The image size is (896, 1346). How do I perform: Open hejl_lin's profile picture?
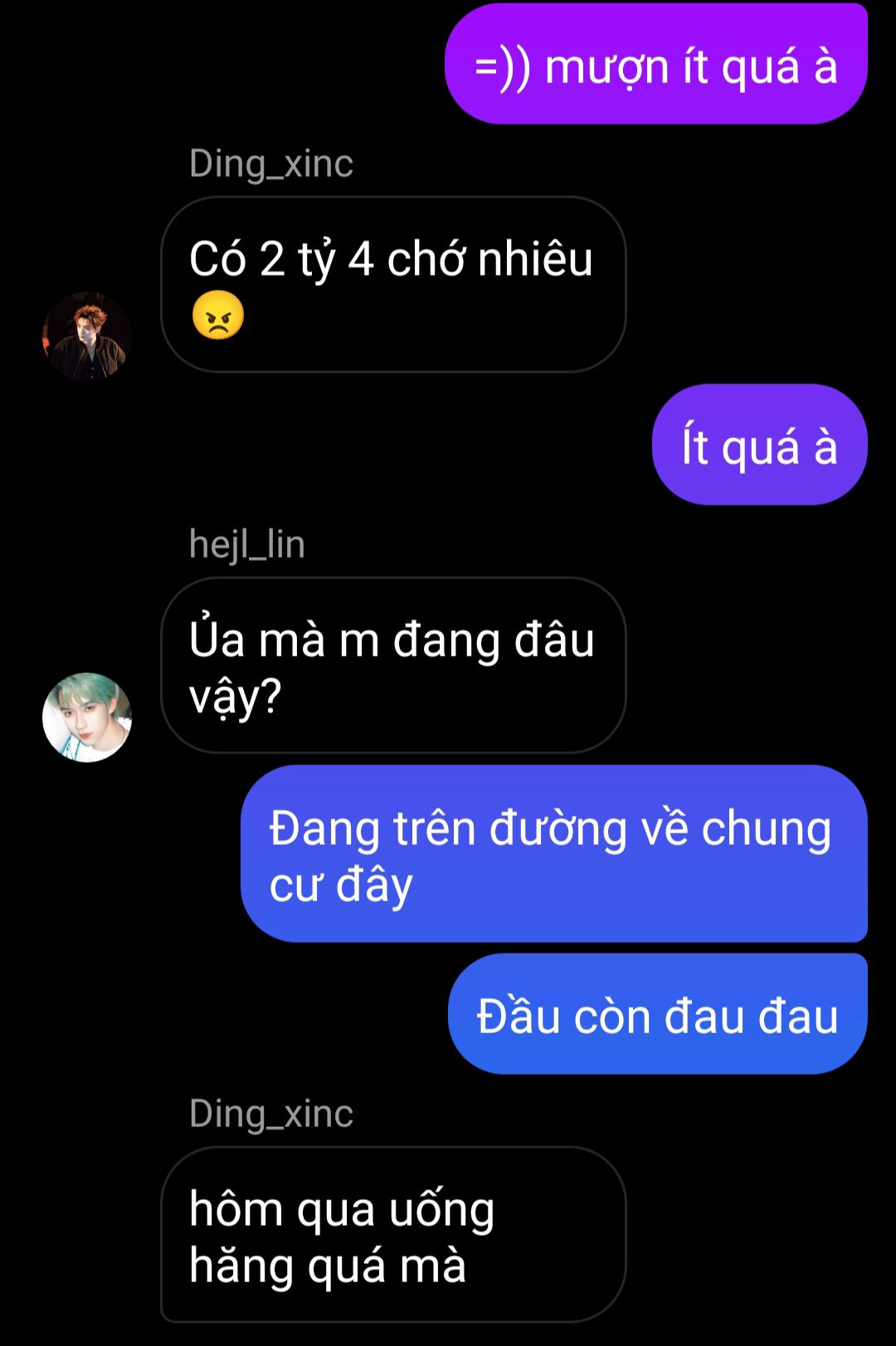(87, 717)
